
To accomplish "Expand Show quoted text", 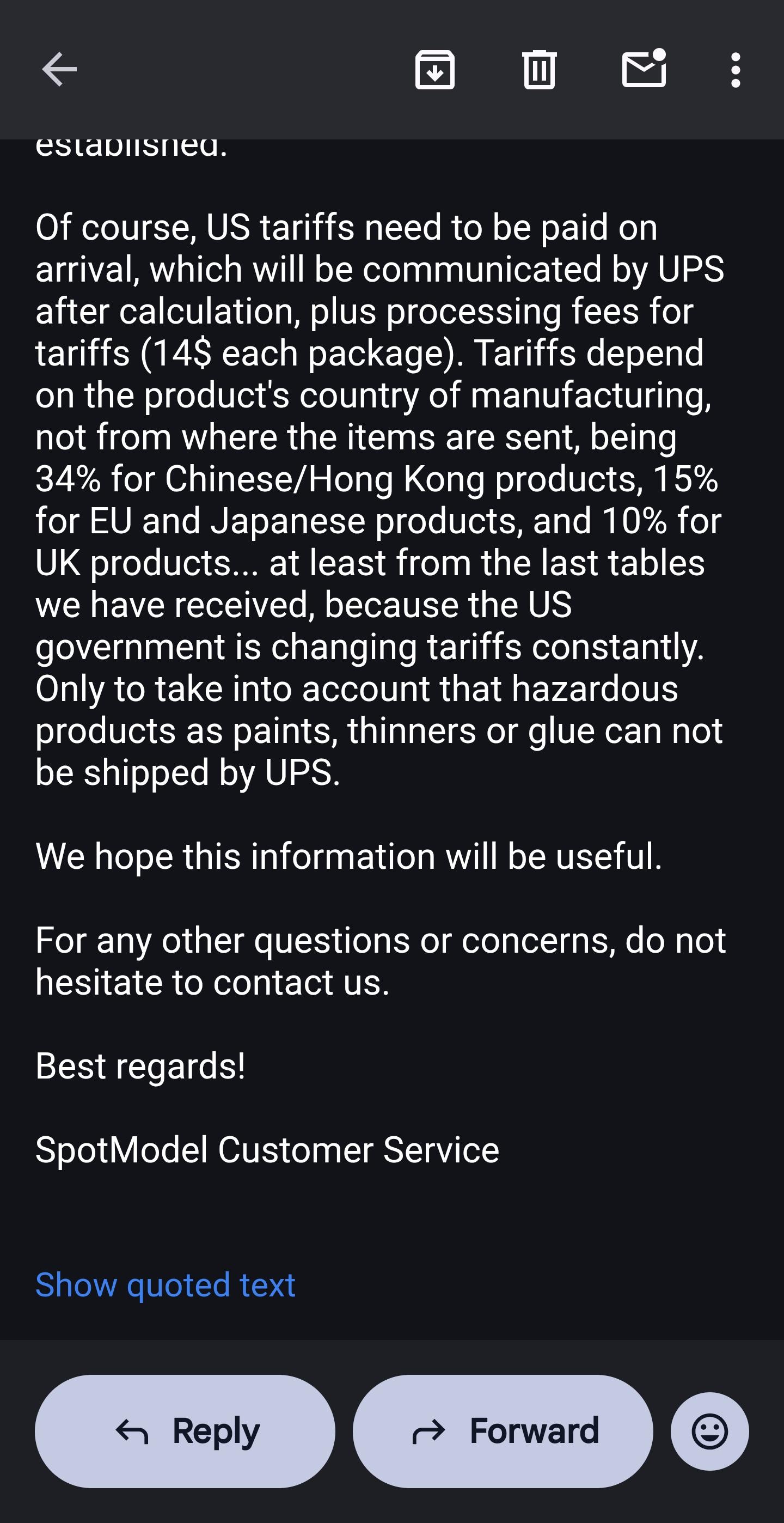I will coord(165,1285).
